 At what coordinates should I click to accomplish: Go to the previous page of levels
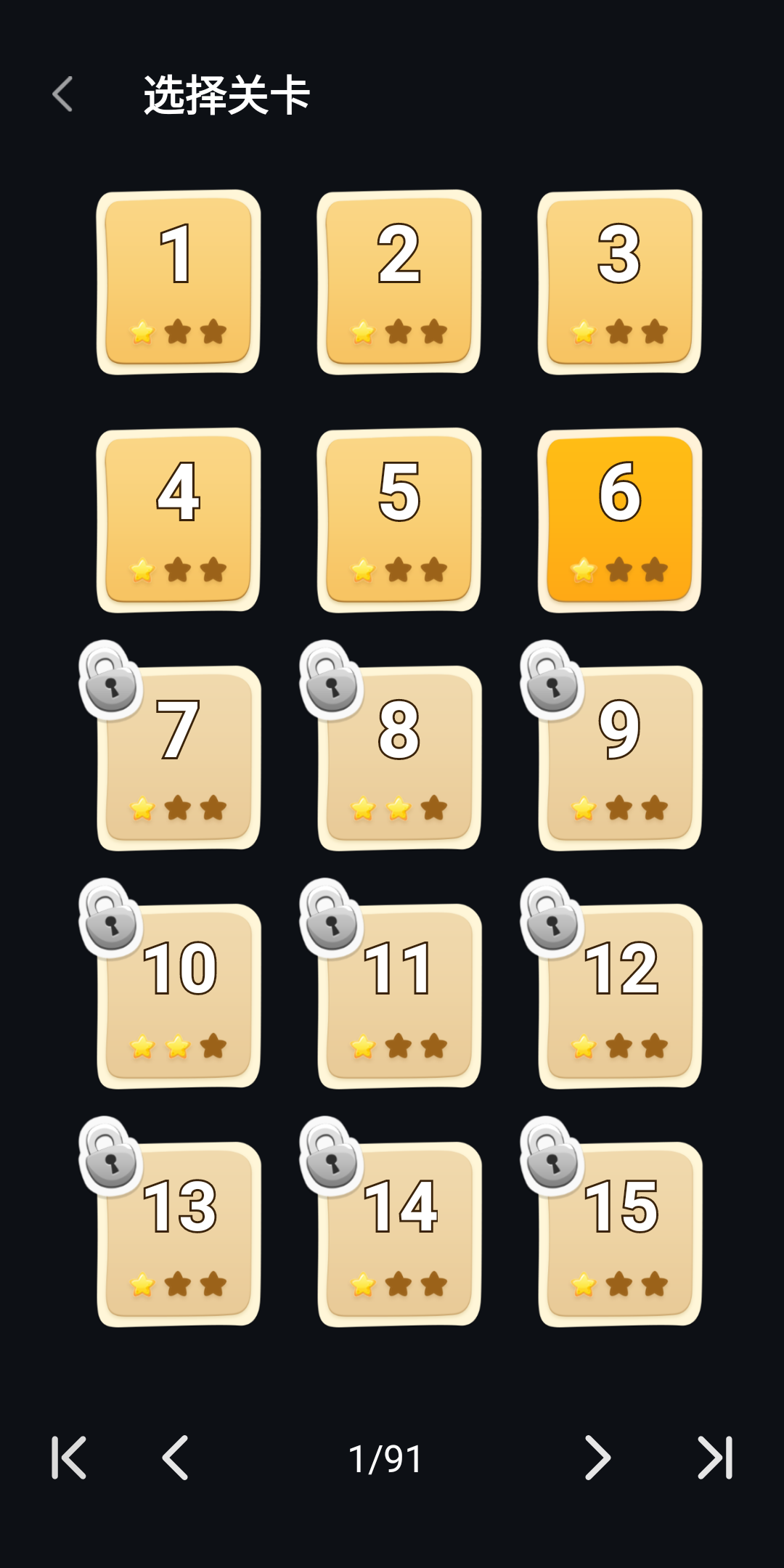point(175,1458)
